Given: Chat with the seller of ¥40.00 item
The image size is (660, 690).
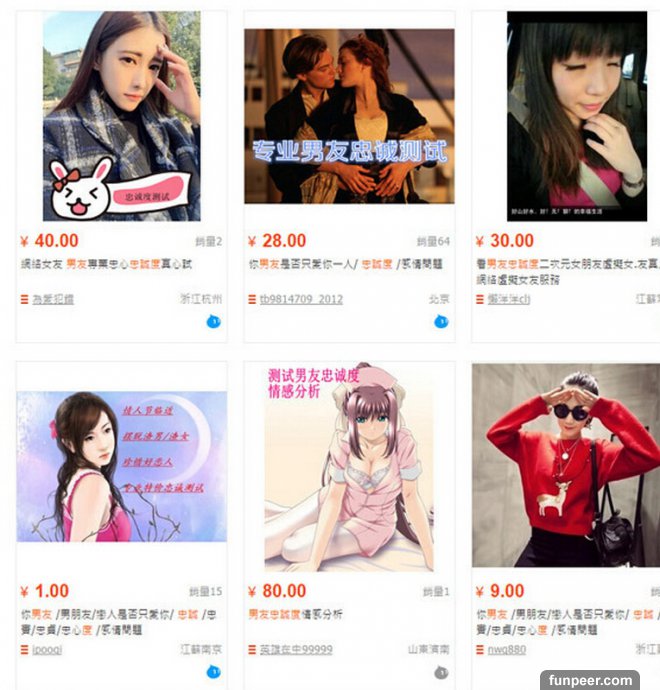Looking at the screenshot, I should pyautogui.click(x=213, y=322).
